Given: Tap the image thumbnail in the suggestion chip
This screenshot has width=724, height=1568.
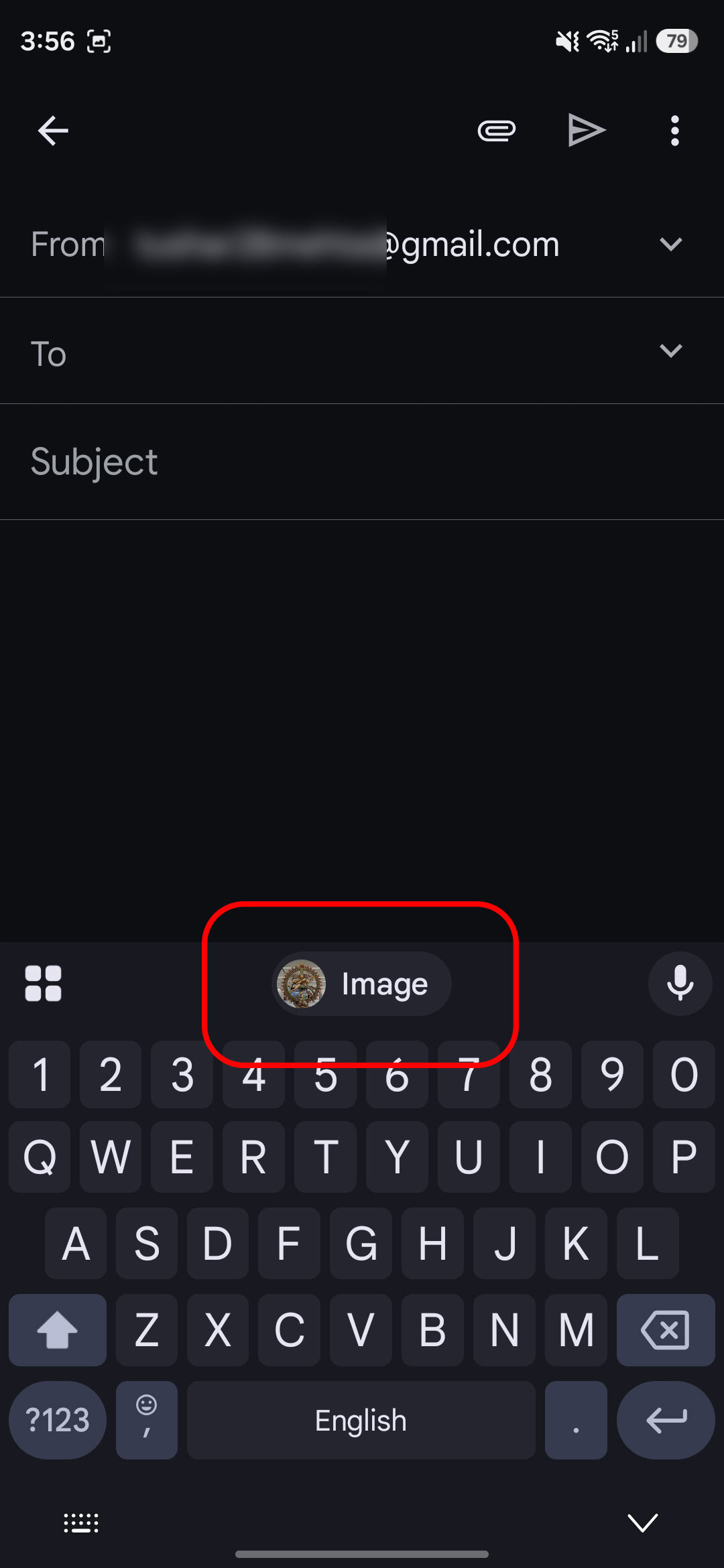Looking at the screenshot, I should click(302, 983).
